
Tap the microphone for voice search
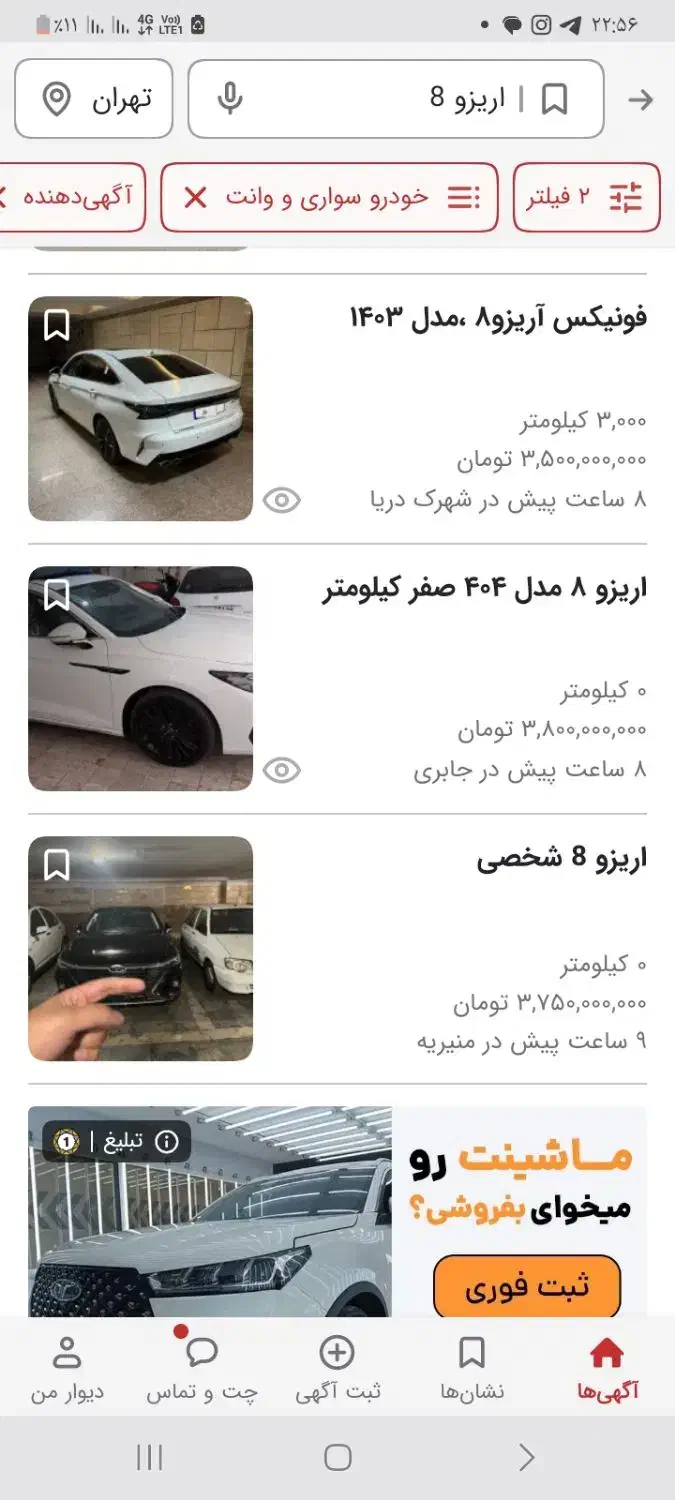click(230, 99)
